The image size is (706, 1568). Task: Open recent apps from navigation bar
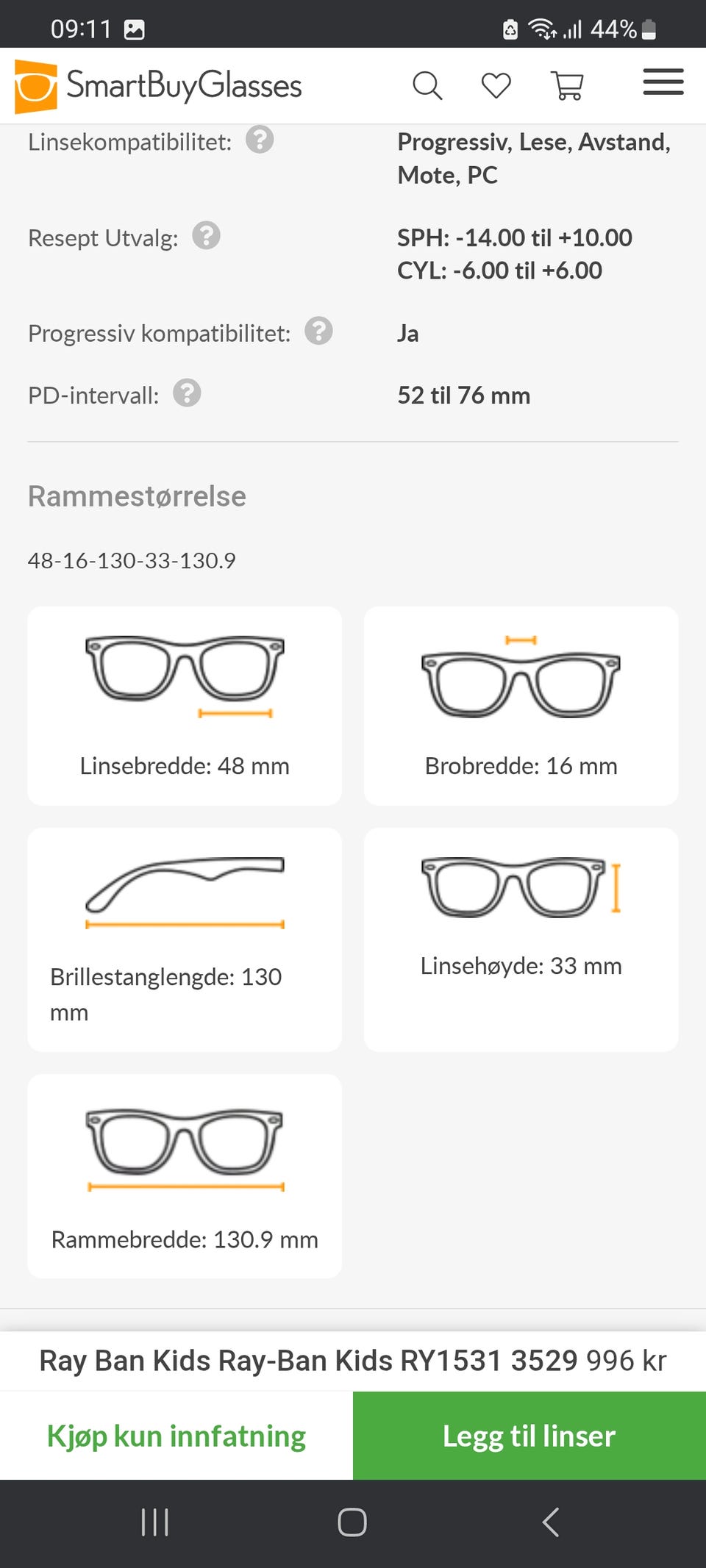click(154, 1523)
